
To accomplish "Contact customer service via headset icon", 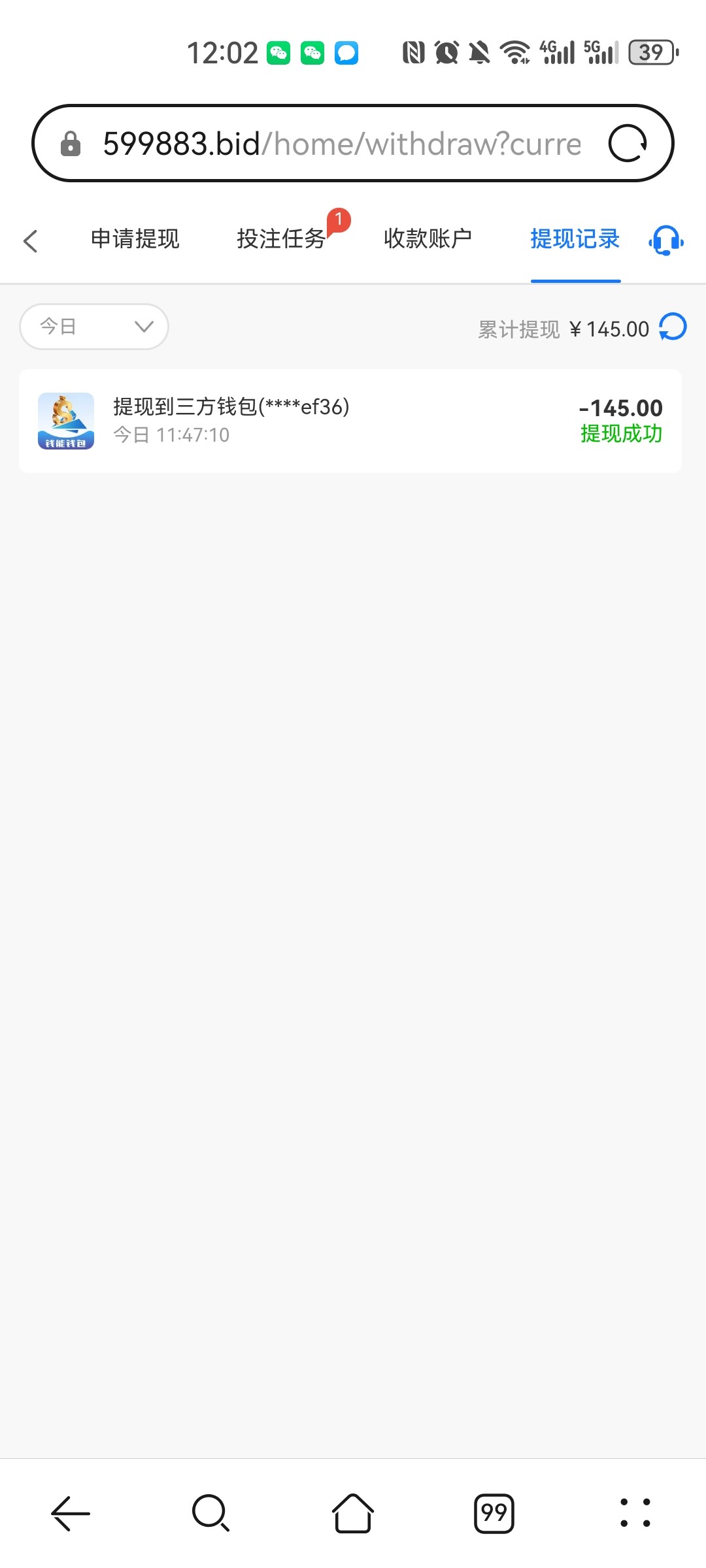I will click(x=665, y=240).
